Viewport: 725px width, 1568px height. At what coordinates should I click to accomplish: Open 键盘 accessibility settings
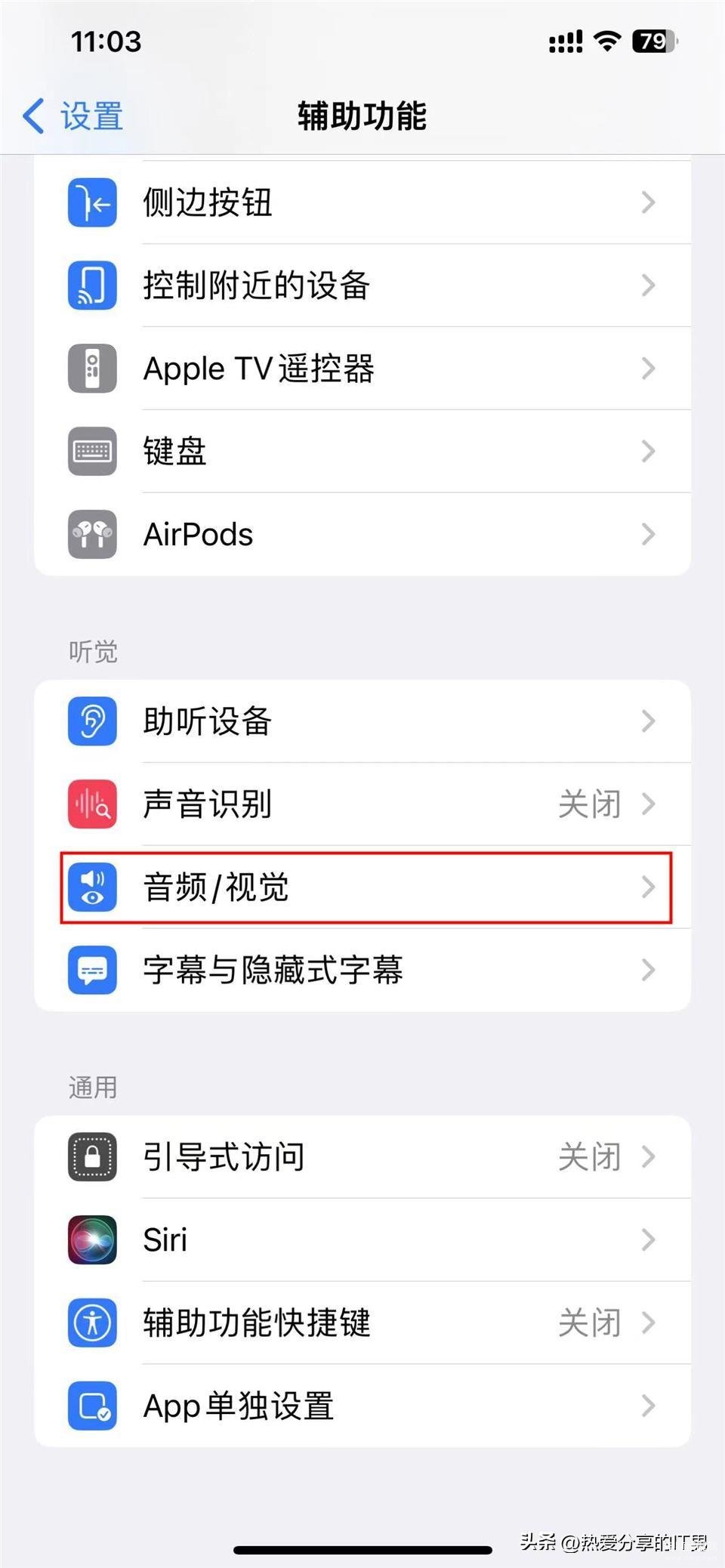[x=362, y=452]
